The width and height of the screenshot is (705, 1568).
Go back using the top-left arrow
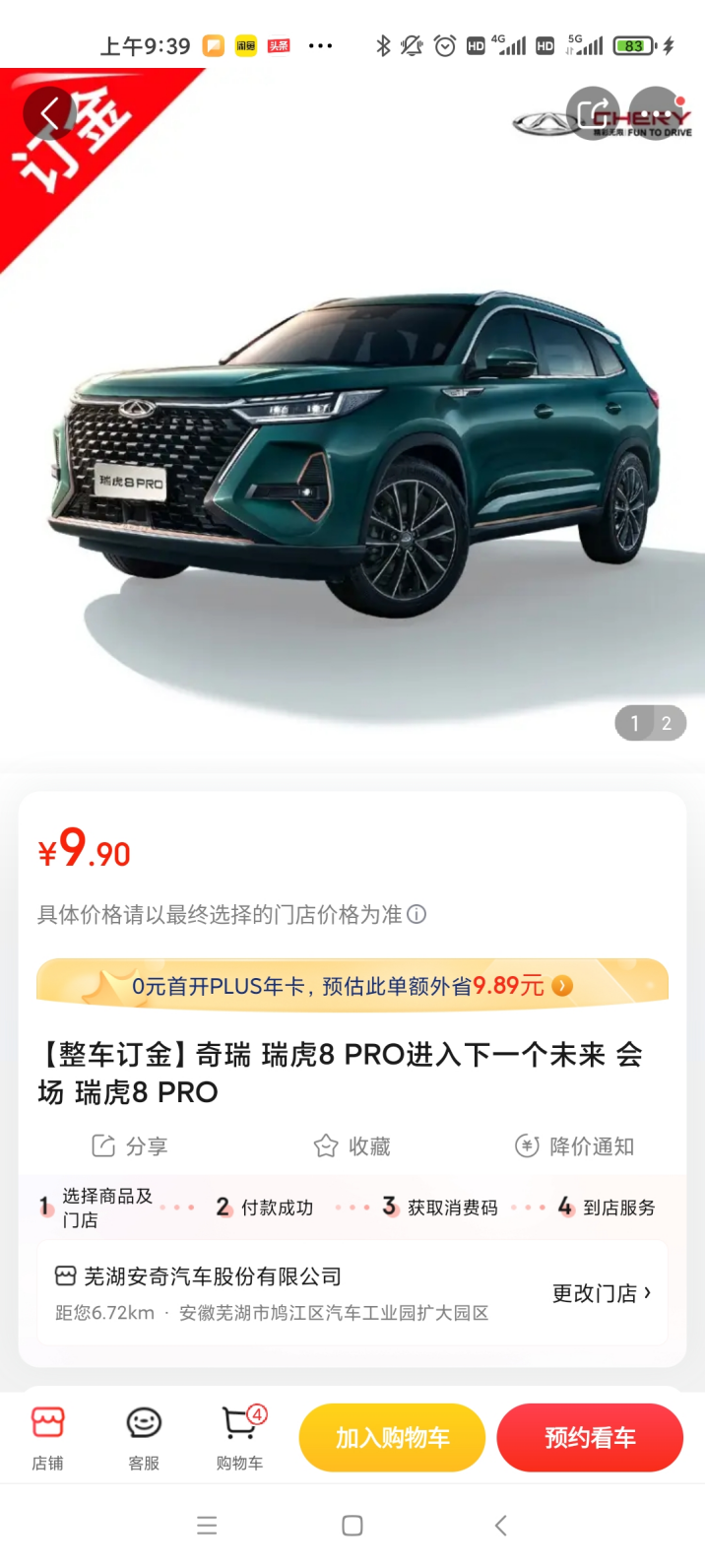49,114
